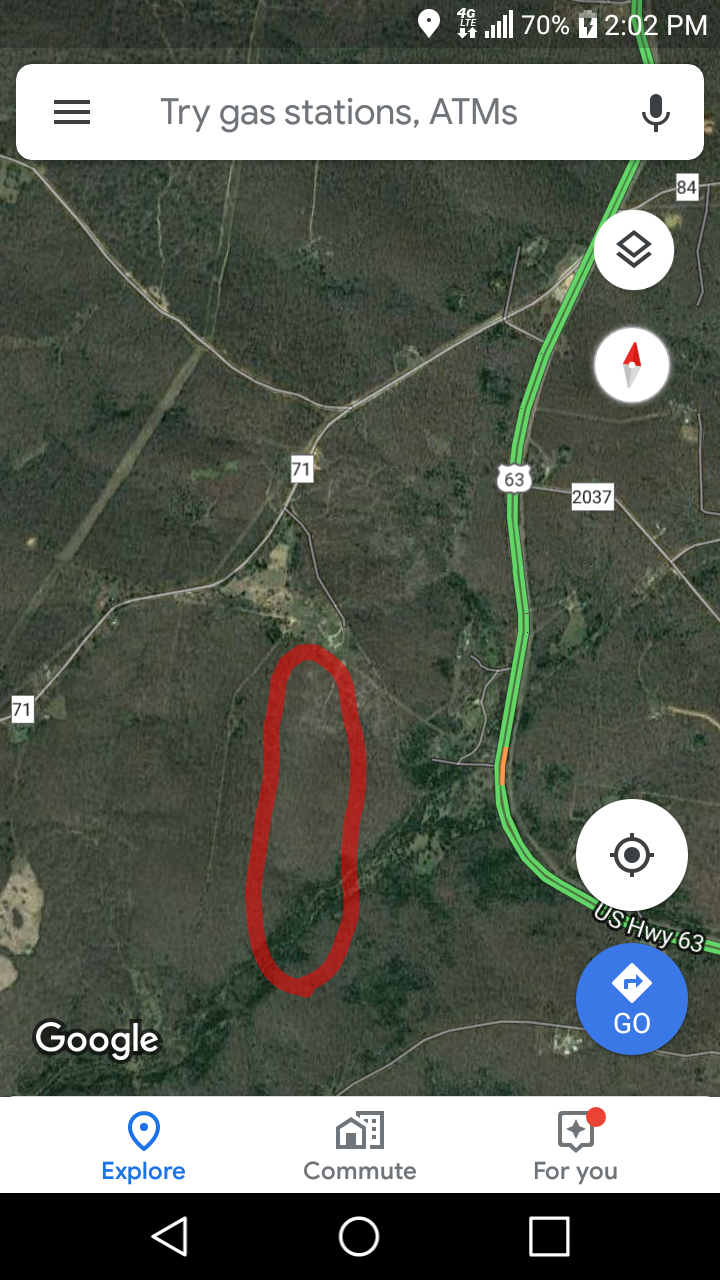The width and height of the screenshot is (720, 1280).
Task: Go back using the system back button
Action: click(170, 1236)
